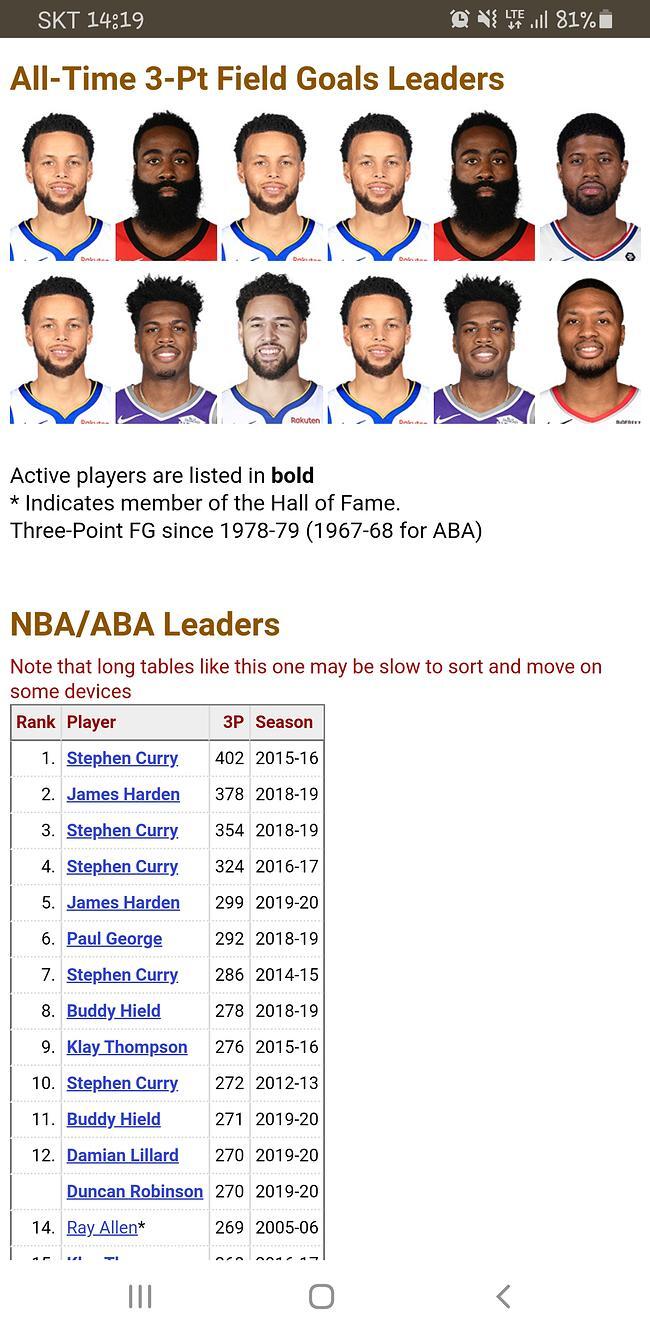The image size is (650, 1336).
Task: Open James Harden link in 2019-20 row
Action: click(x=123, y=902)
